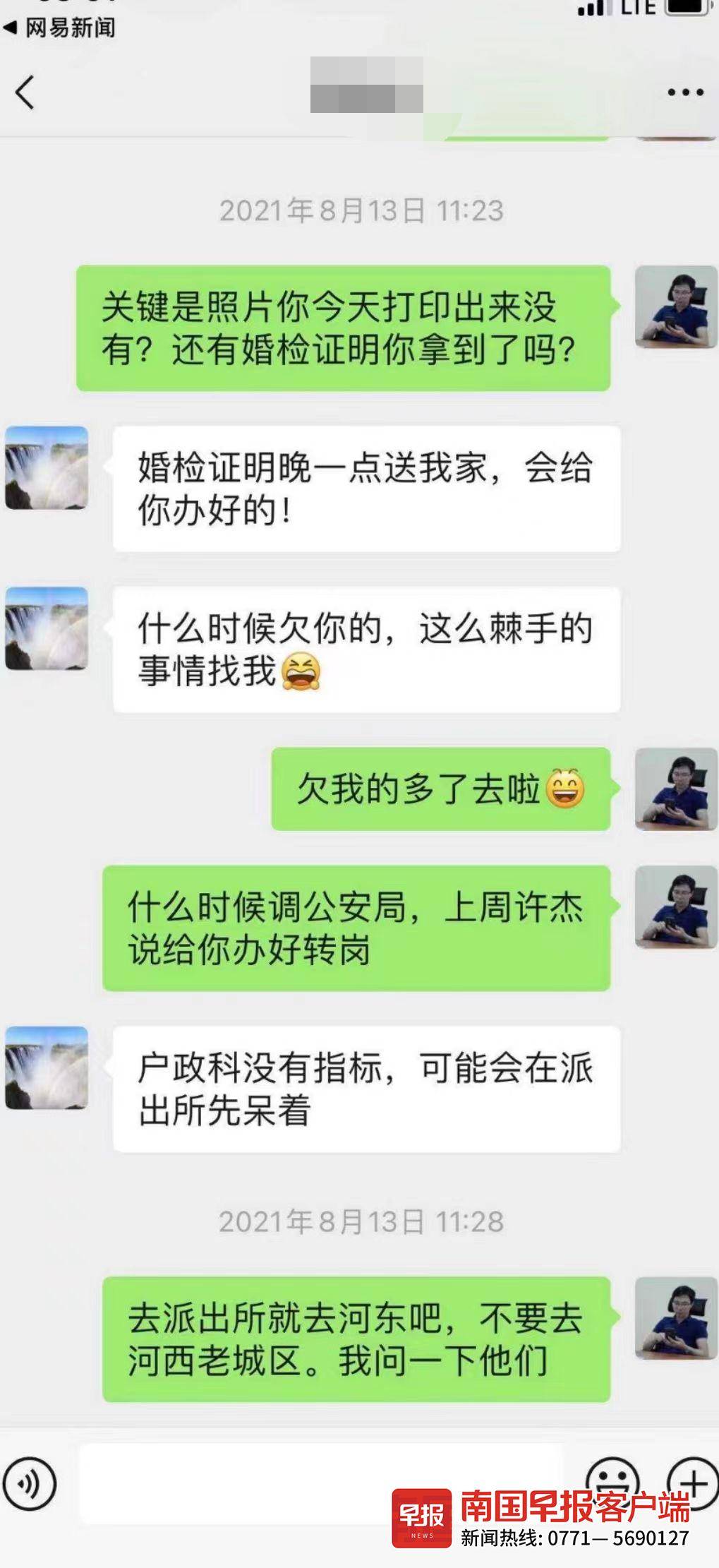The image size is (719, 1568).
Task: Open waterfall avatar beside 户政科没有指标 message
Action: tap(47, 1068)
